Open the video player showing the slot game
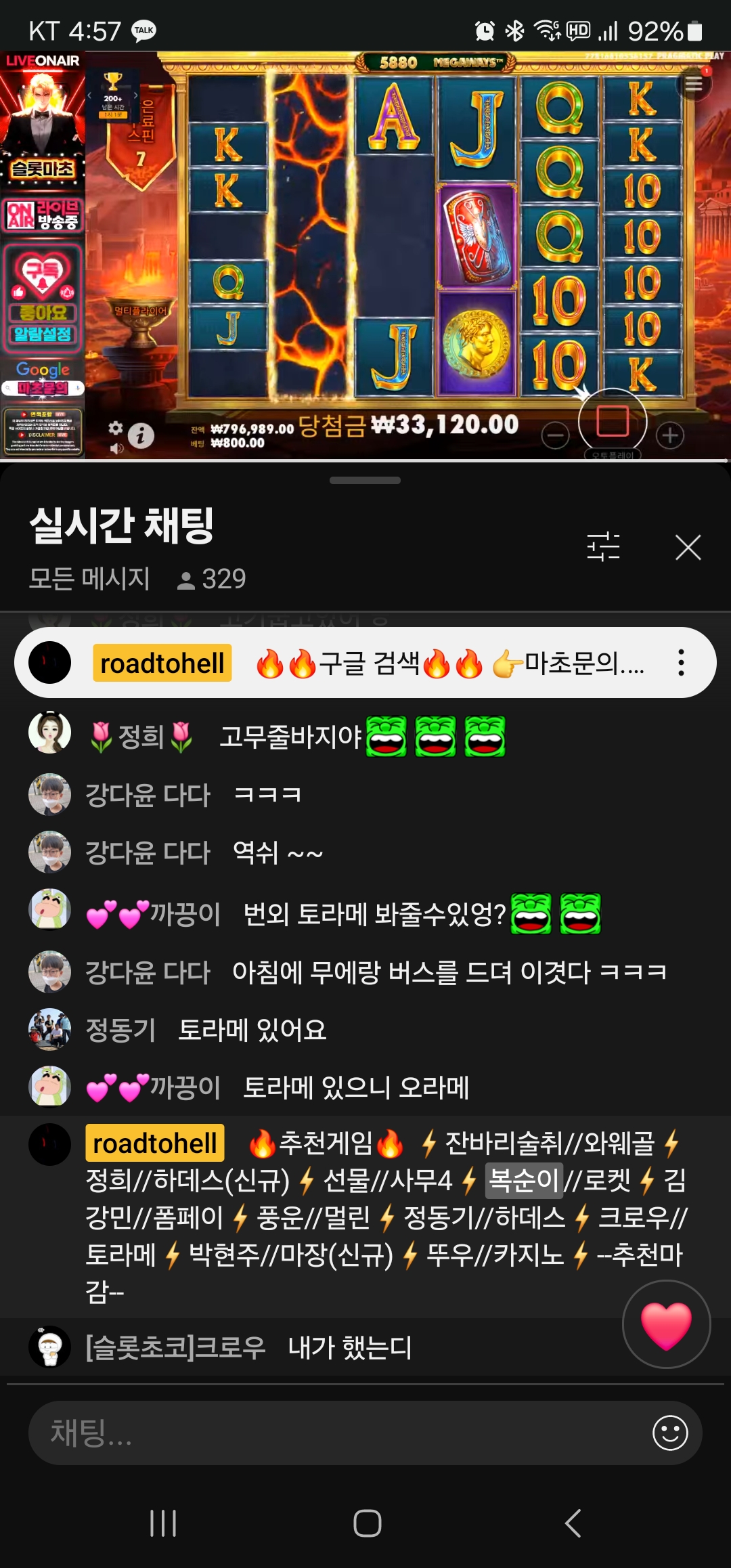This screenshot has height=1568, width=731. pos(365,255)
